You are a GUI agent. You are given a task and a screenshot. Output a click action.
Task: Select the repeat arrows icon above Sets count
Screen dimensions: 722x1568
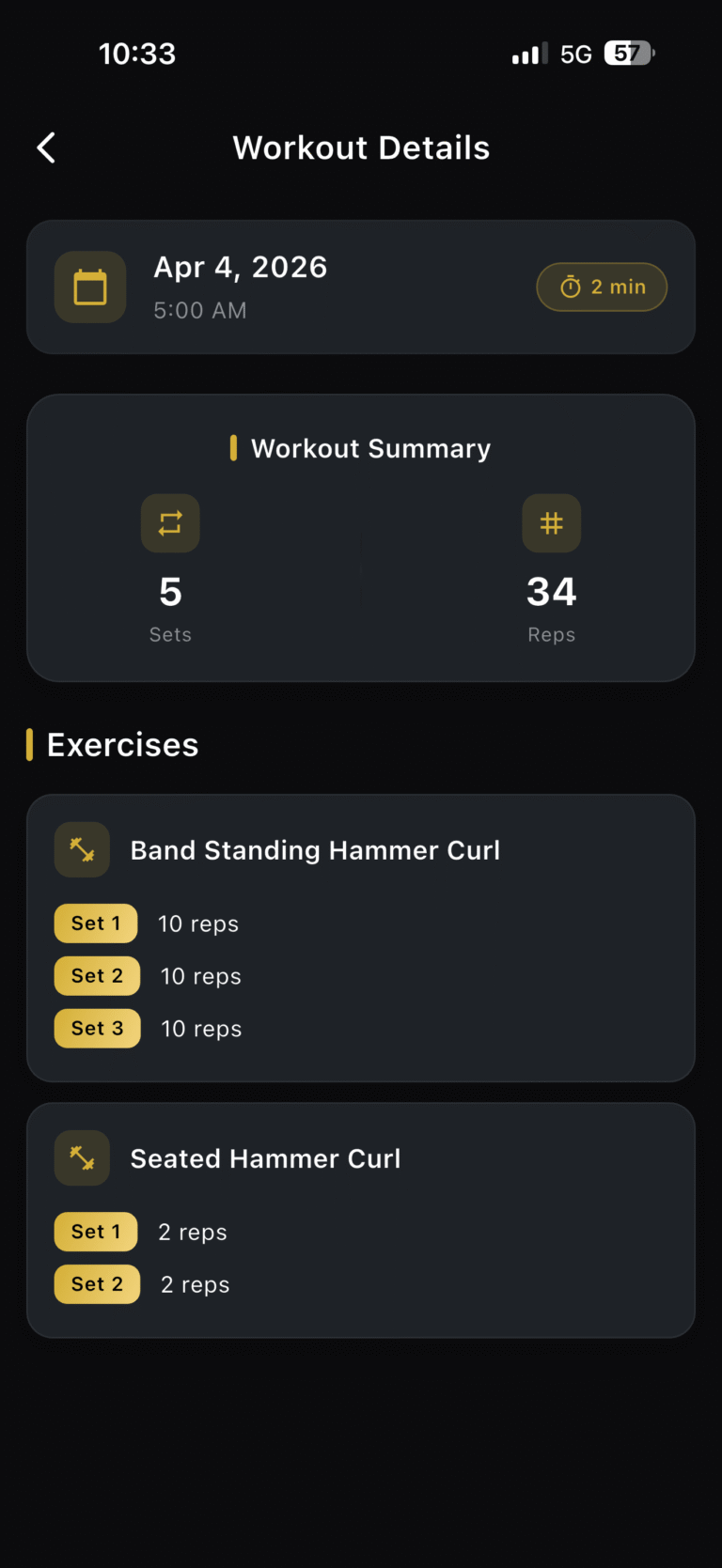pyautogui.click(x=170, y=523)
